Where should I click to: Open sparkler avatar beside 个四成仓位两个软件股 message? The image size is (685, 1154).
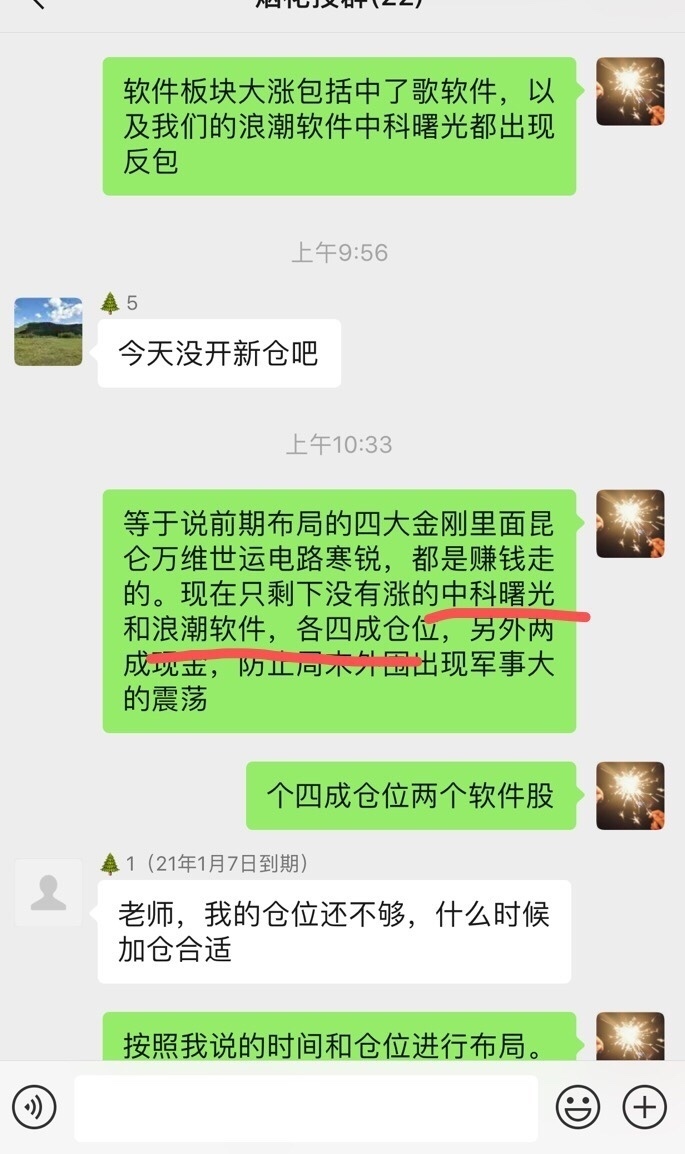(630, 796)
